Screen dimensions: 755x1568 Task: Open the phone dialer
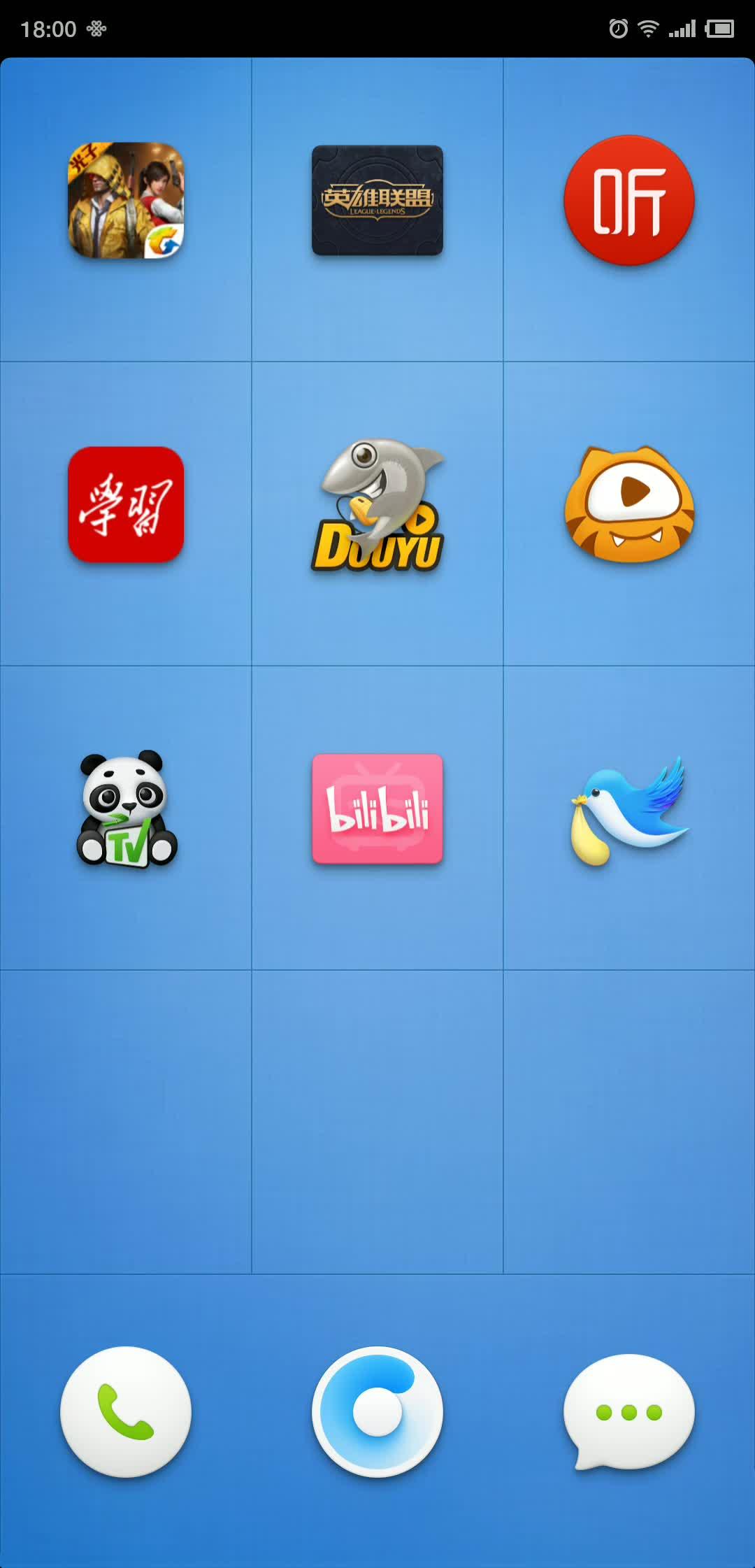pos(126,1412)
